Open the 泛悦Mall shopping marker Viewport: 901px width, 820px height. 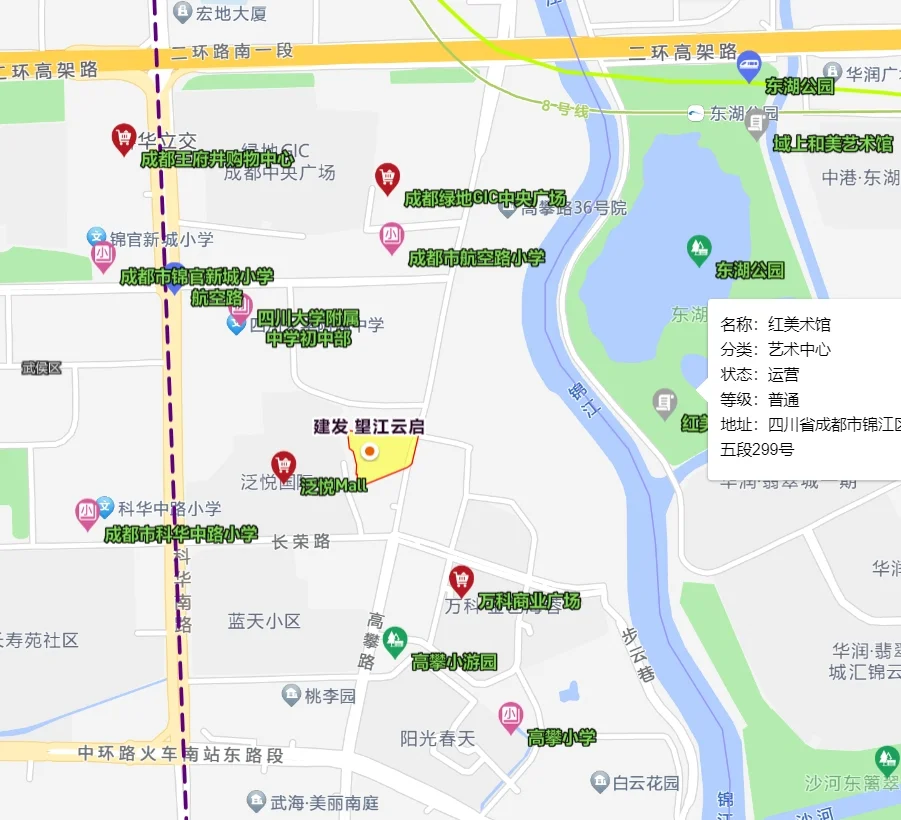coord(284,465)
